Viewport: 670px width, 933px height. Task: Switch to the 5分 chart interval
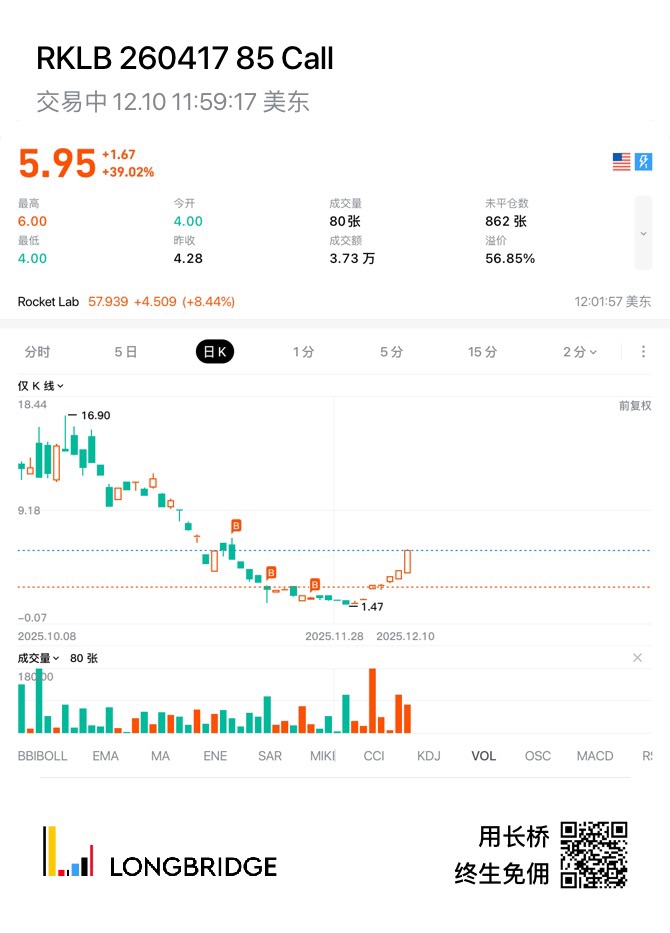pyautogui.click(x=392, y=352)
